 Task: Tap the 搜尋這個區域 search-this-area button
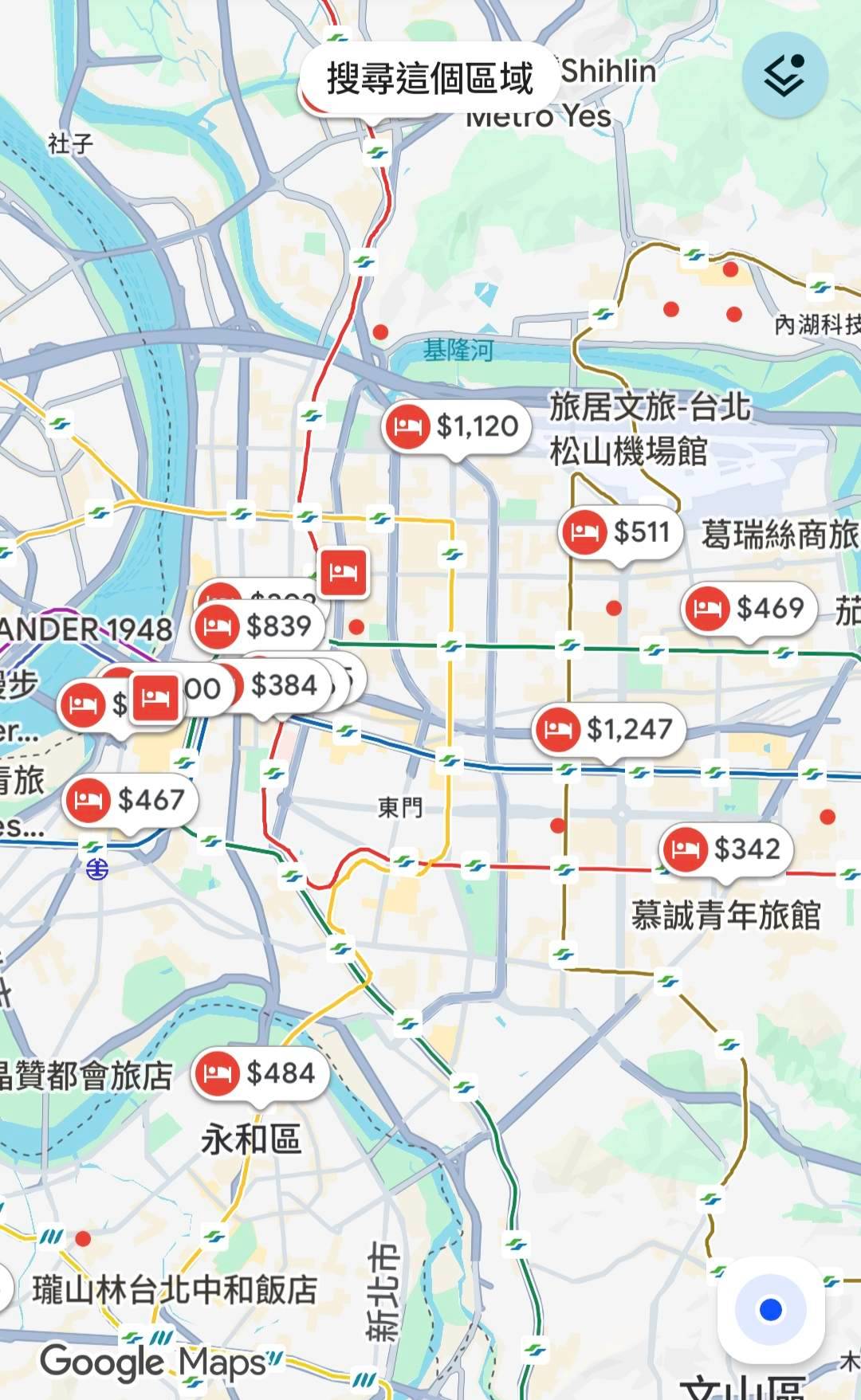point(429,78)
